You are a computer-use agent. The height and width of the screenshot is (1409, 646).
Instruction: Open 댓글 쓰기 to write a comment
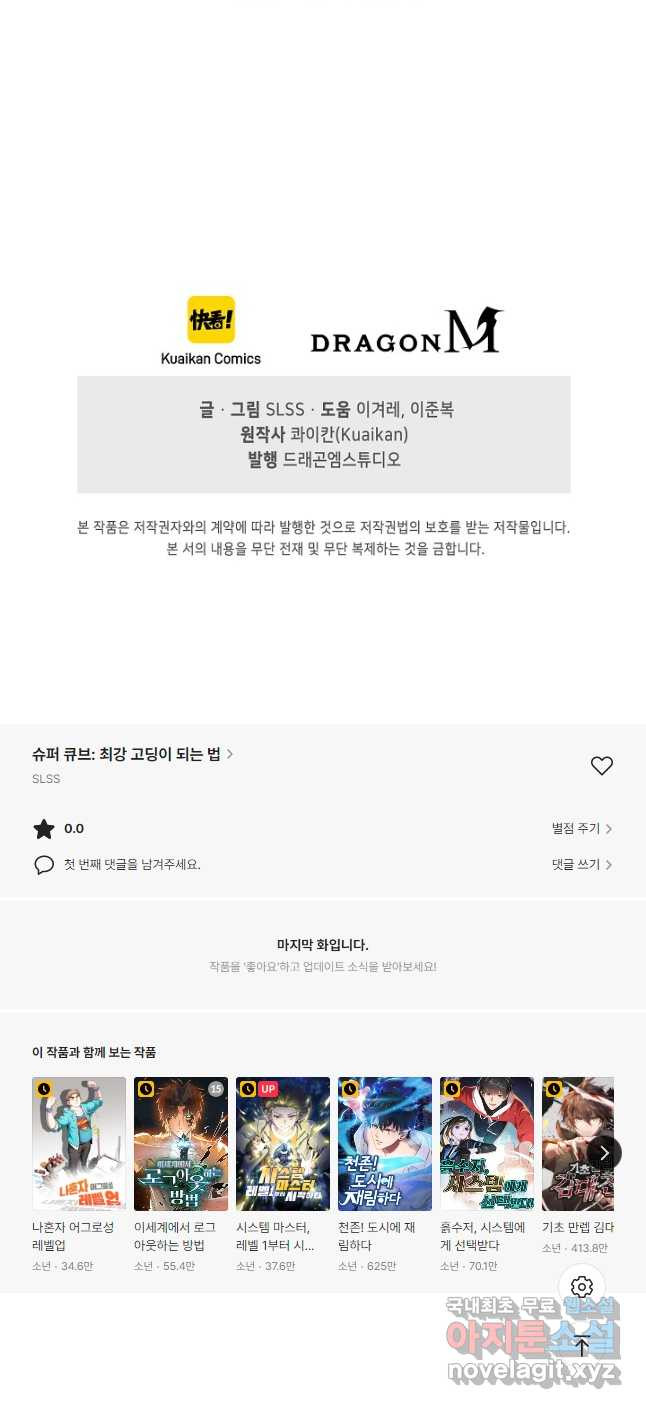pos(581,865)
